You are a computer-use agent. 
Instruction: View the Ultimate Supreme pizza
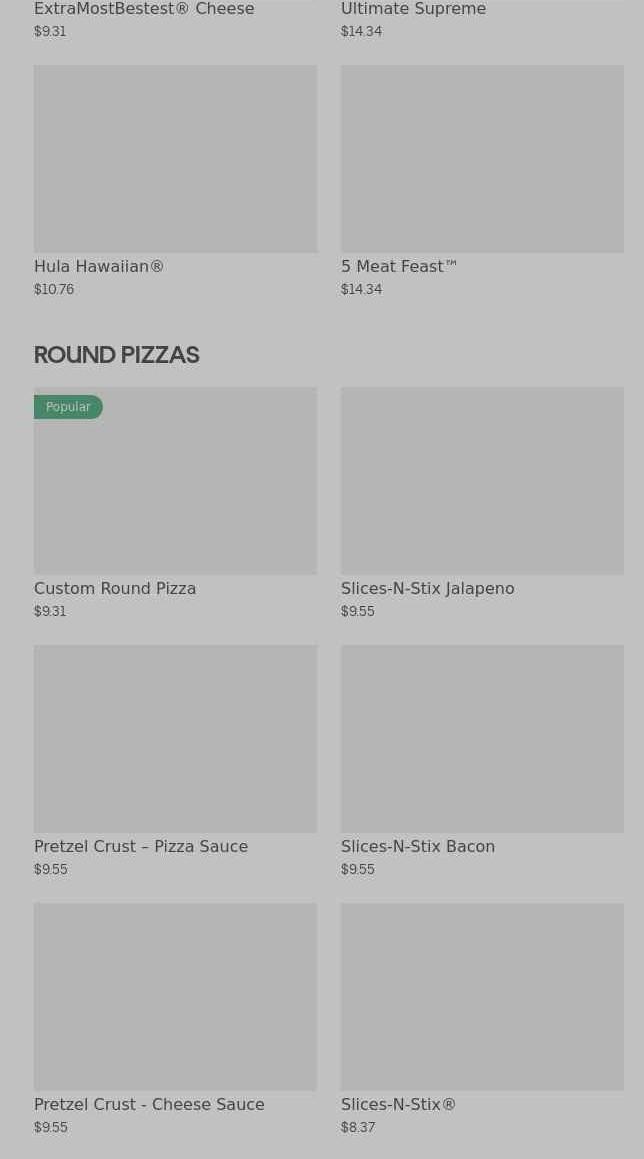[413, 10]
